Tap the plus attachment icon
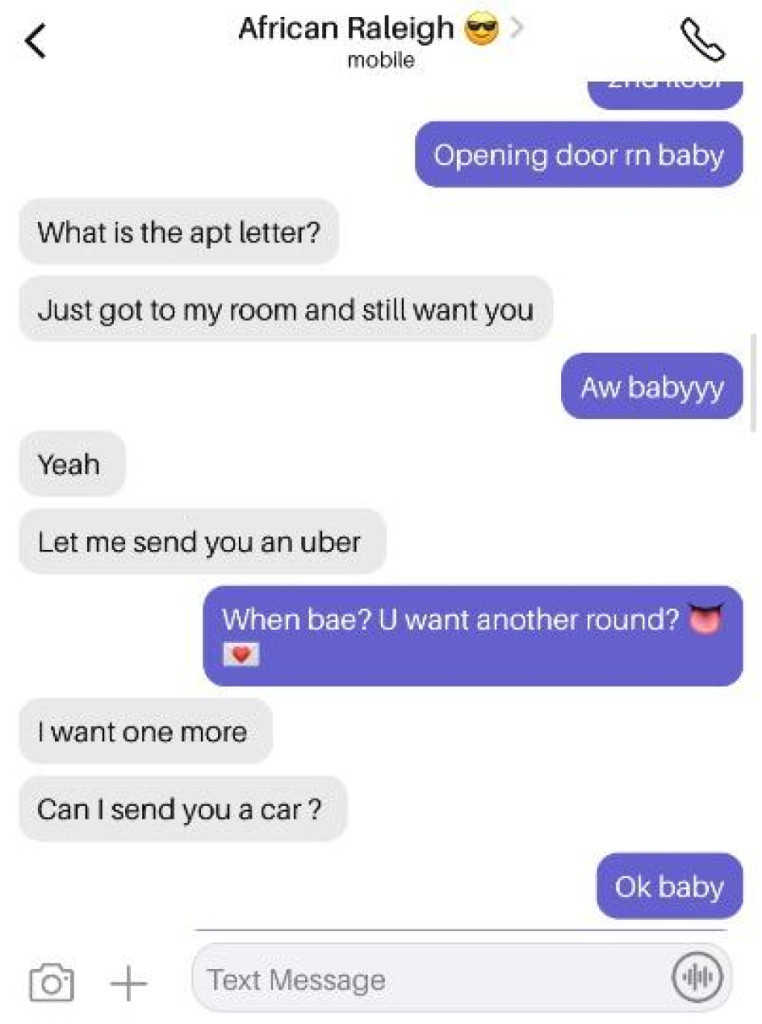This screenshot has width=762, height=1024. click(128, 982)
